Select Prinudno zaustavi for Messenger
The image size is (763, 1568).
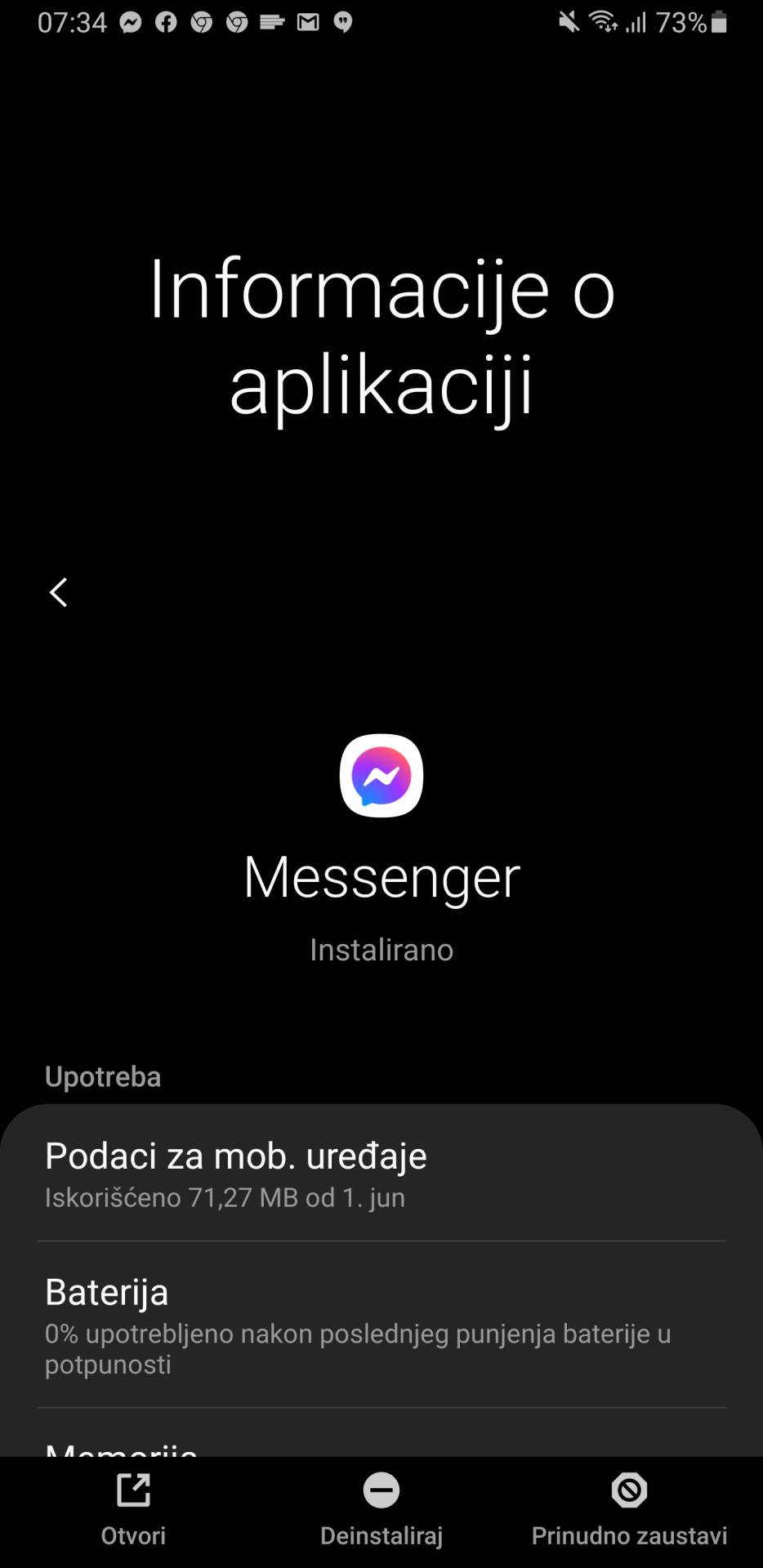629,1509
